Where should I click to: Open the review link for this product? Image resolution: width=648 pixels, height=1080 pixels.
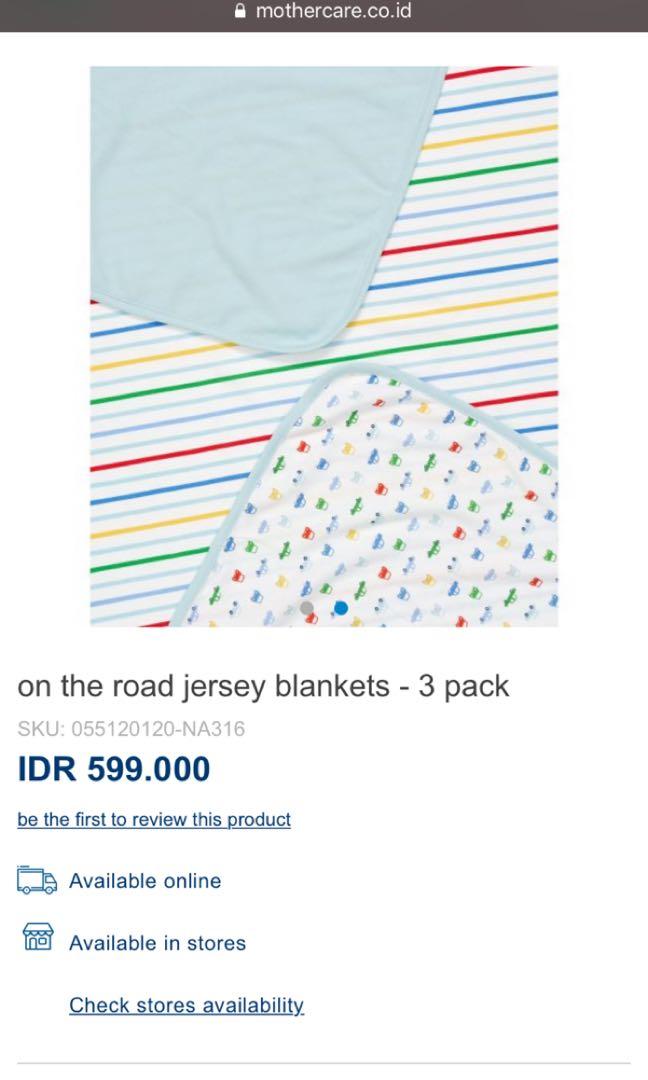pyautogui.click(x=154, y=819)
